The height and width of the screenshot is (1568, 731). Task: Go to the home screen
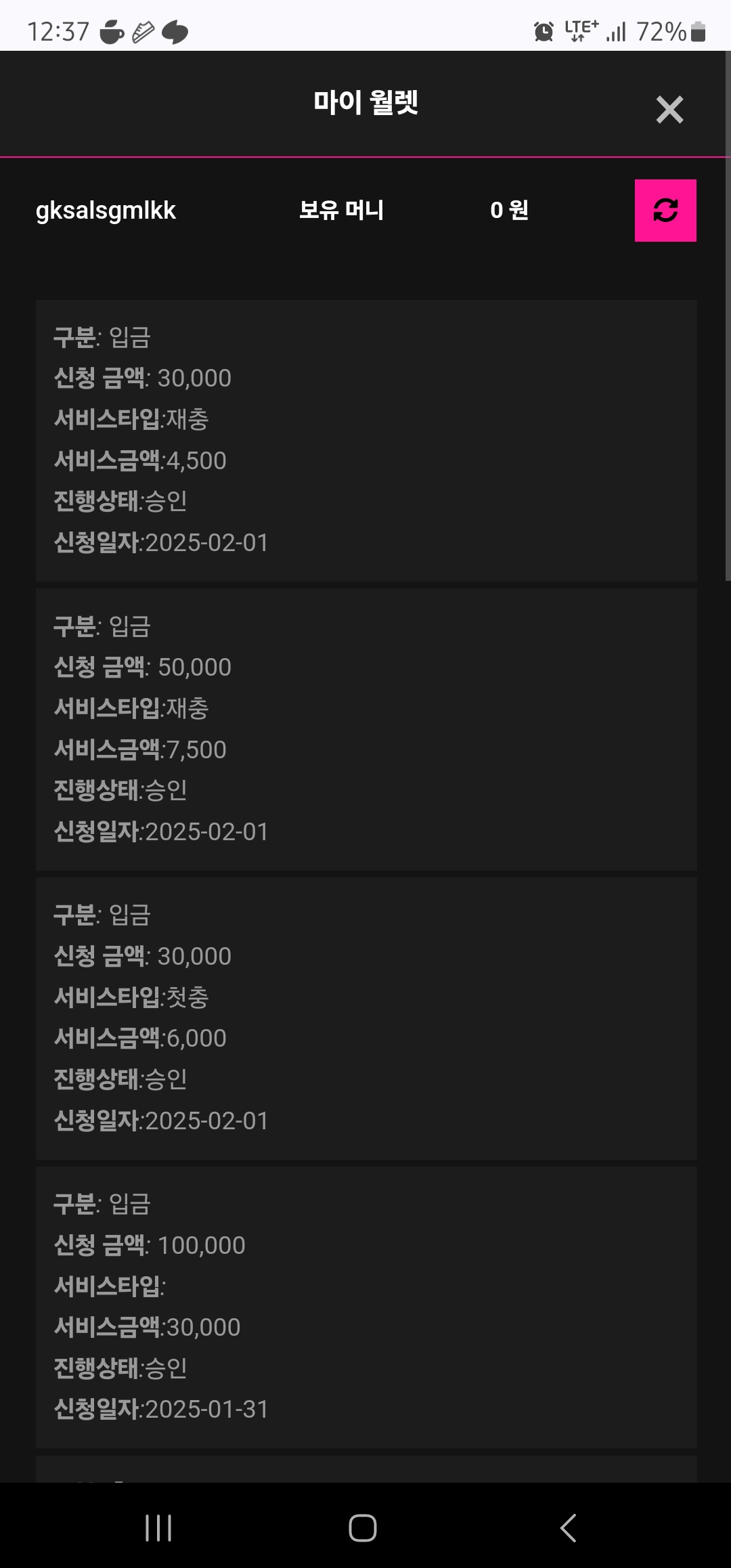tap(363, 1527)
